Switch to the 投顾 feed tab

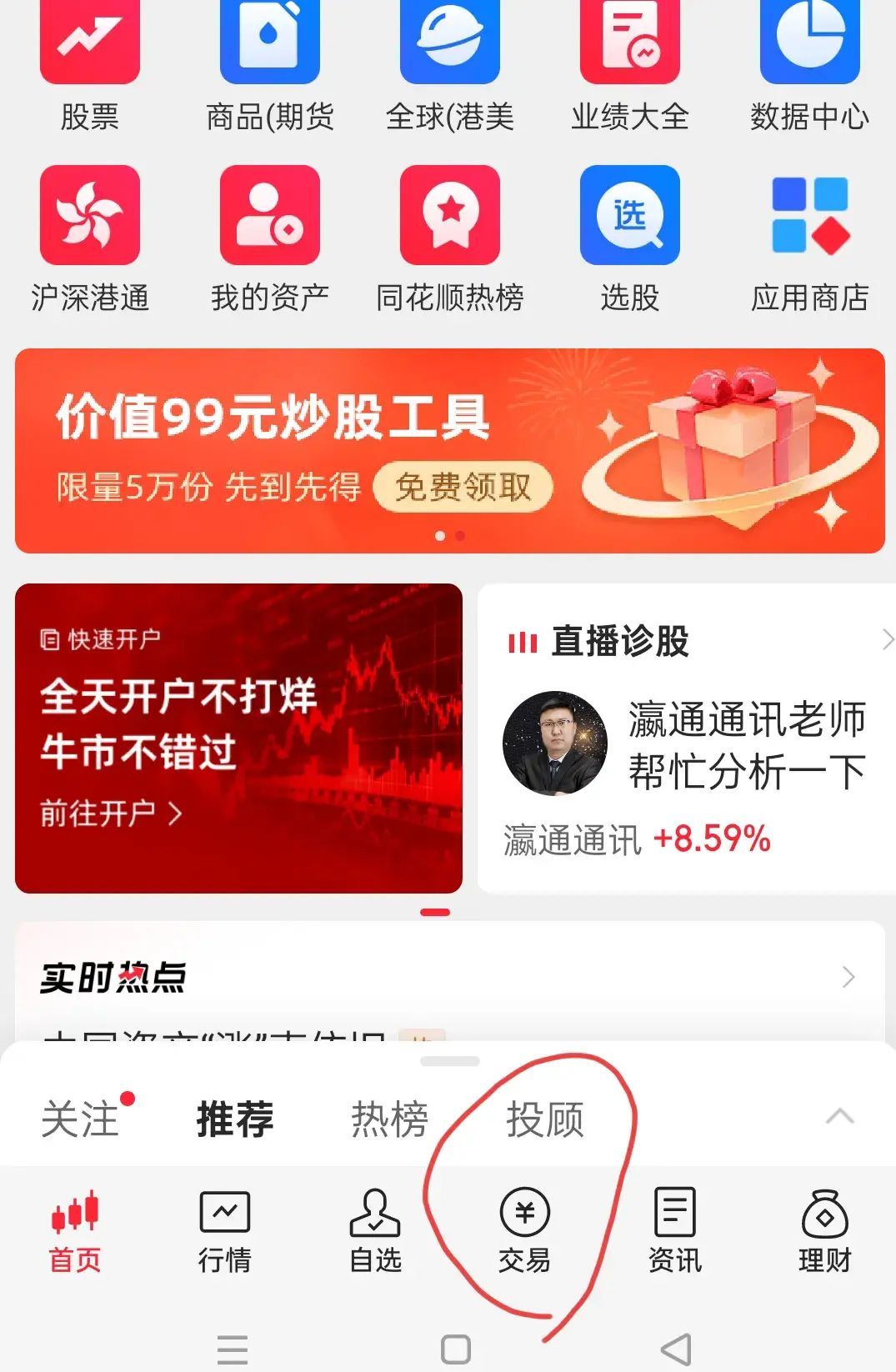[545, 1119]
